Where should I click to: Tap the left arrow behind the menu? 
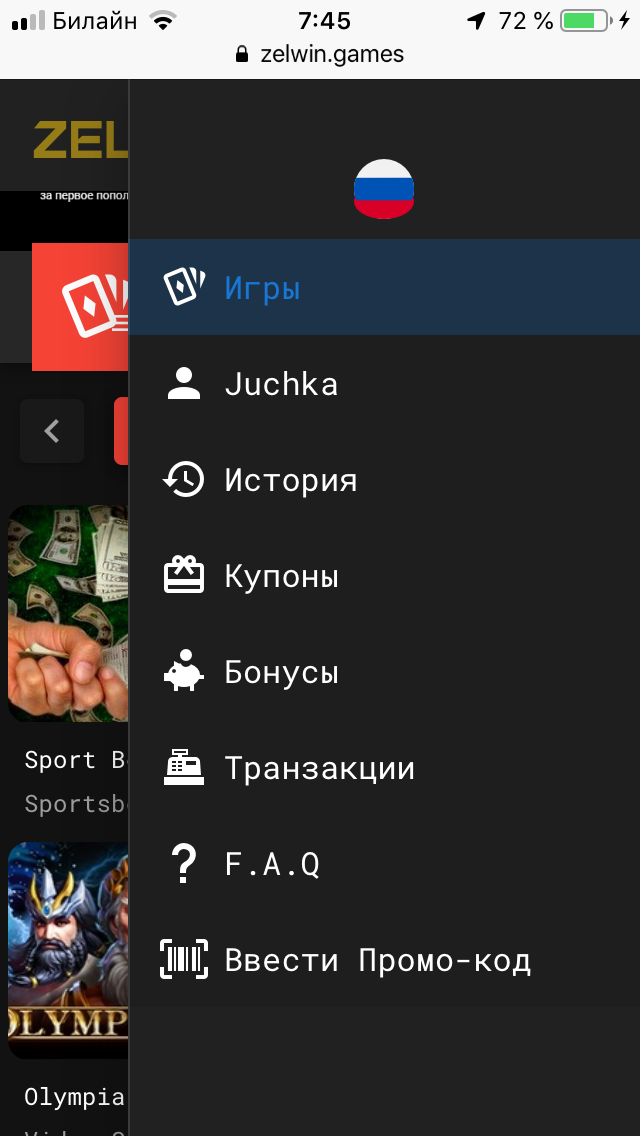click(x=52, y=431)
